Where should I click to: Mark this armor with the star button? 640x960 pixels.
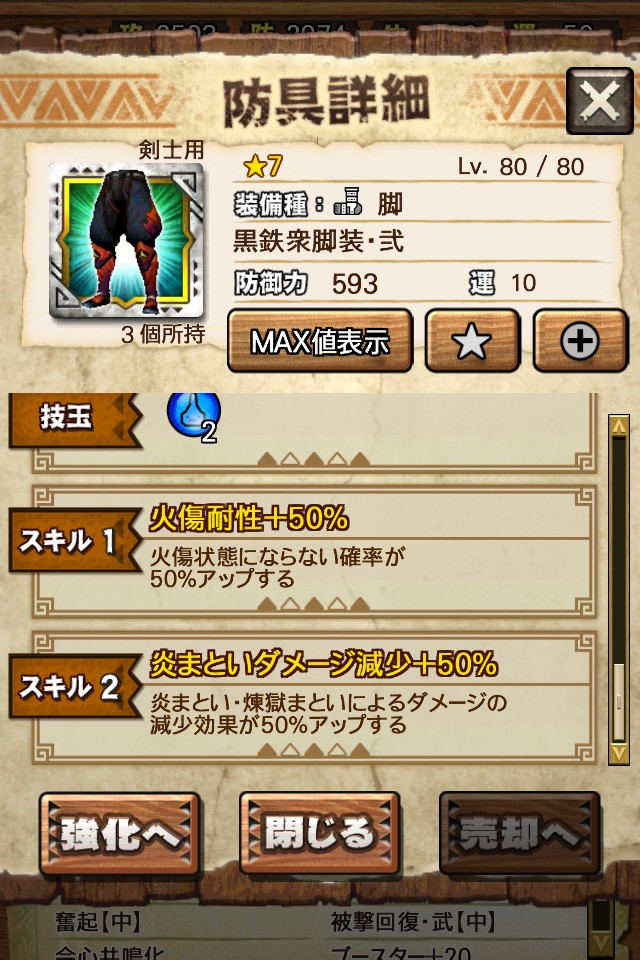472,341
